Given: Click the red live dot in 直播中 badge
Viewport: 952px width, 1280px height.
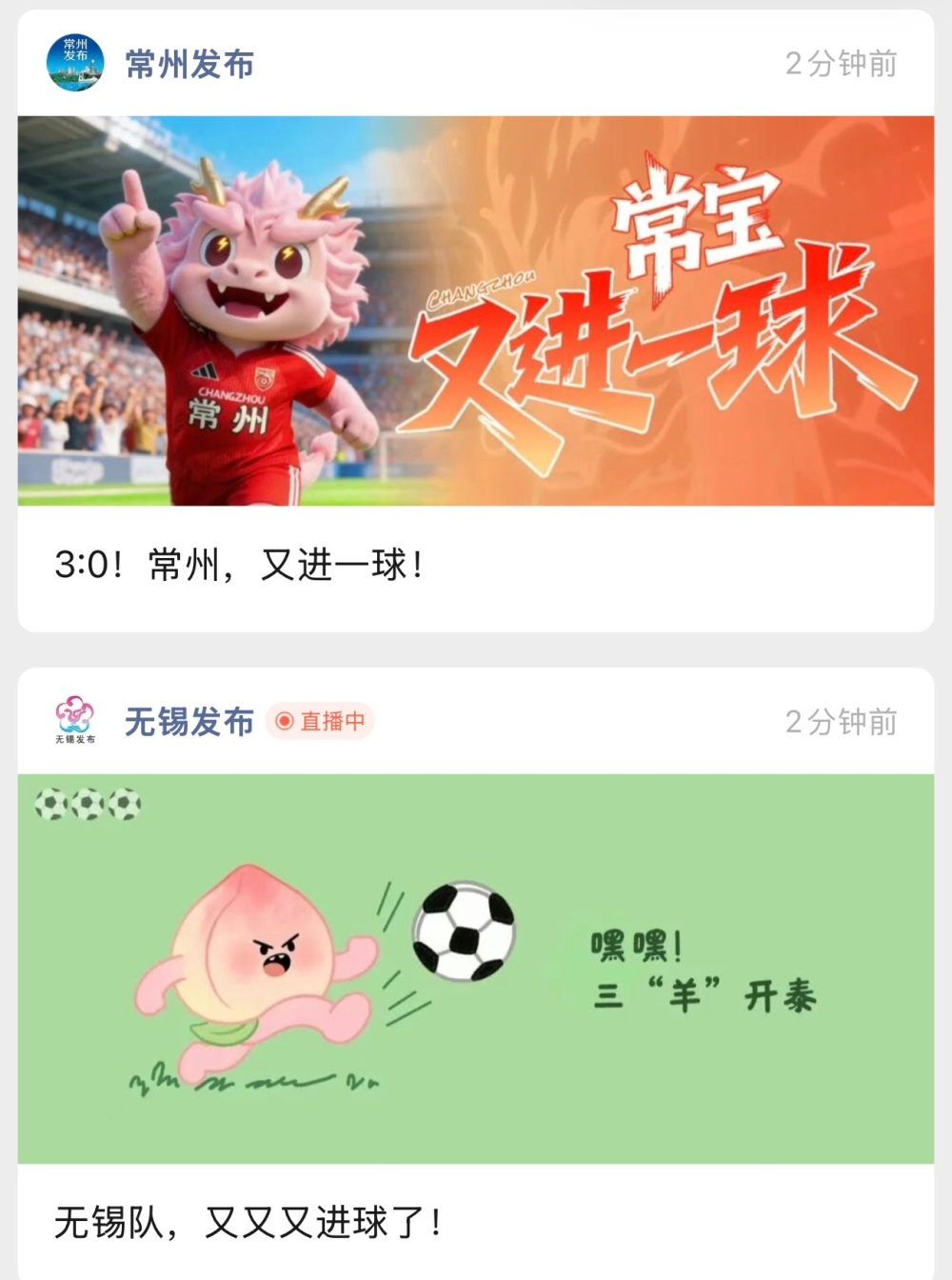Looking at the screenshot, I should 283,722.
